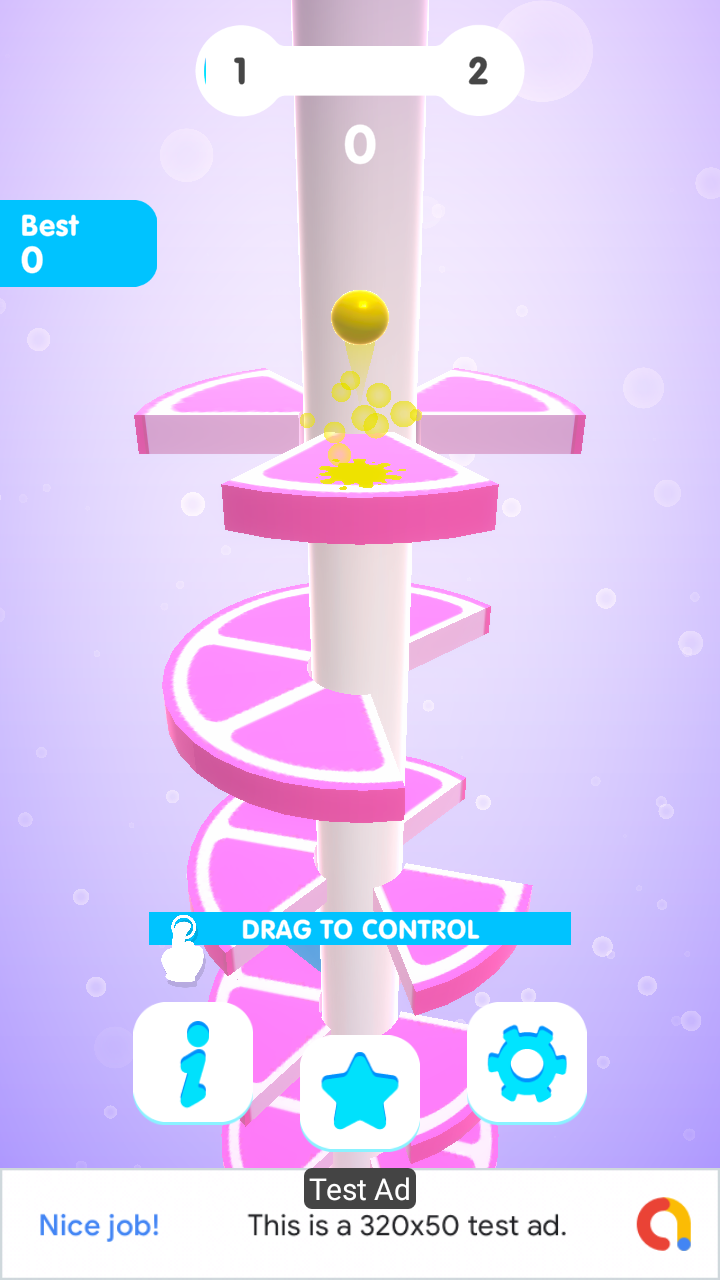720x1280 pixels.
Task: Open the info button
Action: coord(192,1062)
